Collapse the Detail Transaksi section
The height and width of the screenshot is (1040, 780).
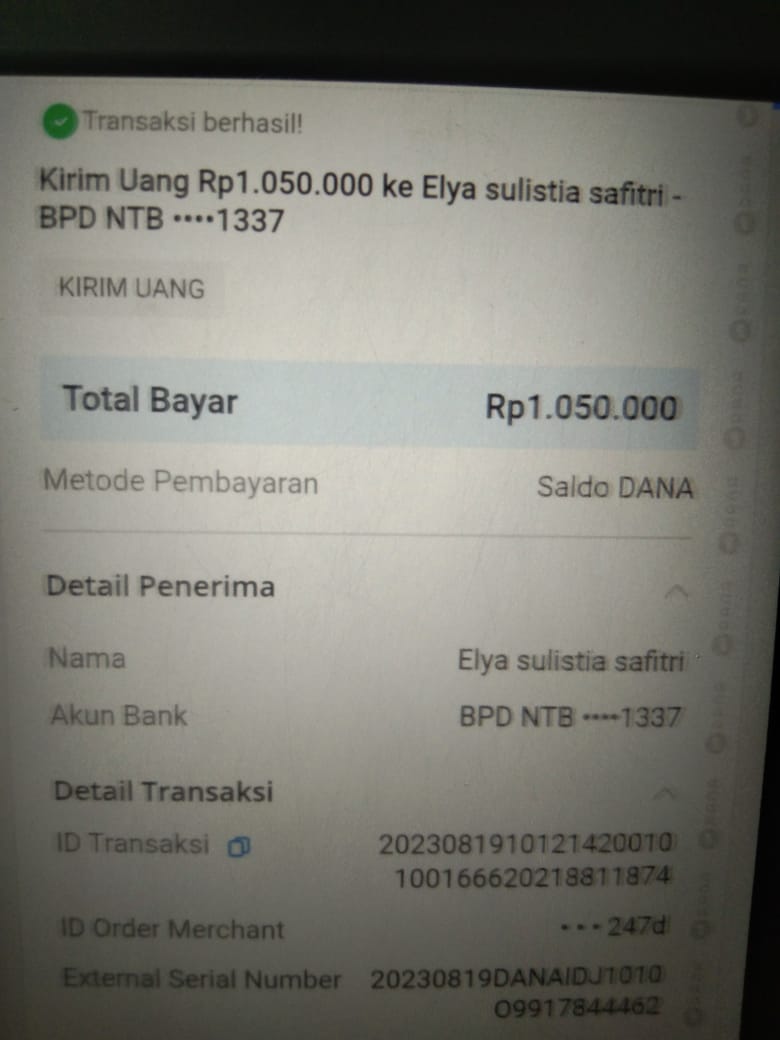pyautogui.click(x=664, y=794)
